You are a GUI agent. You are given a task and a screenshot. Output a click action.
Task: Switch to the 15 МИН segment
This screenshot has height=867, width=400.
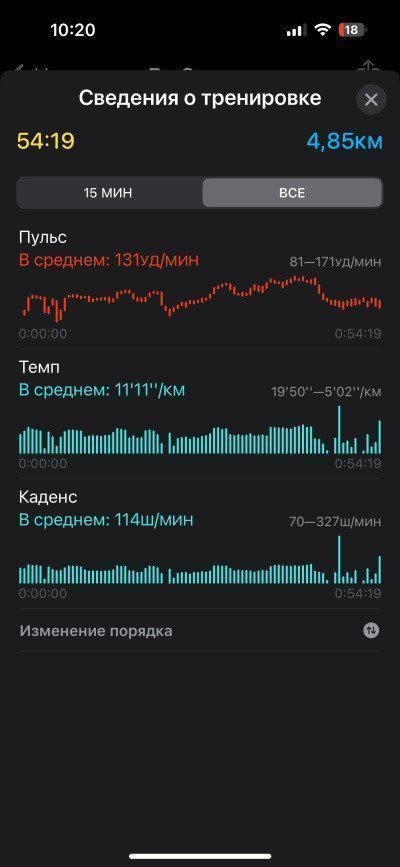[x=108, y=193]
